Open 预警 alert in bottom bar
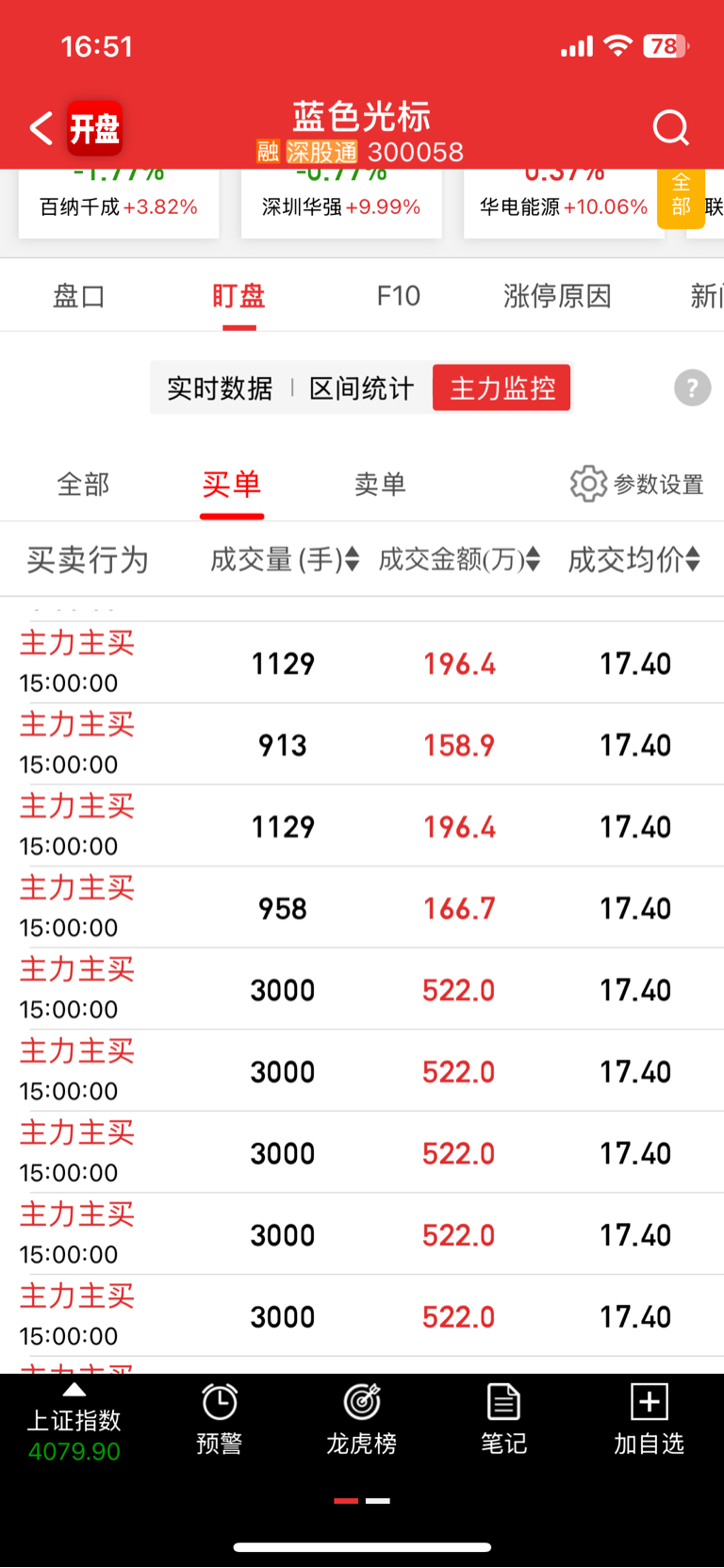The height and width of the screenshot is (1568, 724). coord(220,1420)
